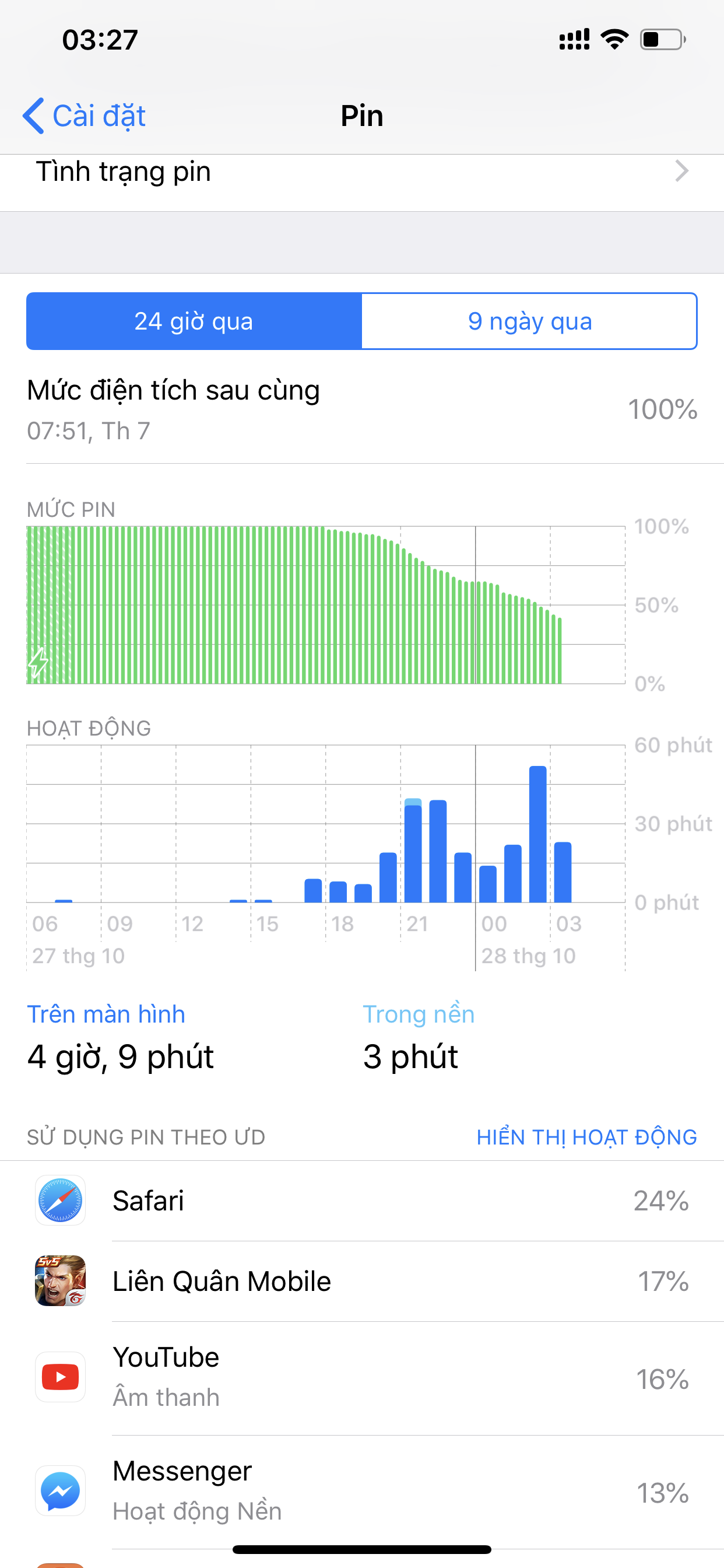Image resolution: width=724 pixels, height=1568 pixels.
Task: Open Safari battery usage row
Action: pos(362,1201)
